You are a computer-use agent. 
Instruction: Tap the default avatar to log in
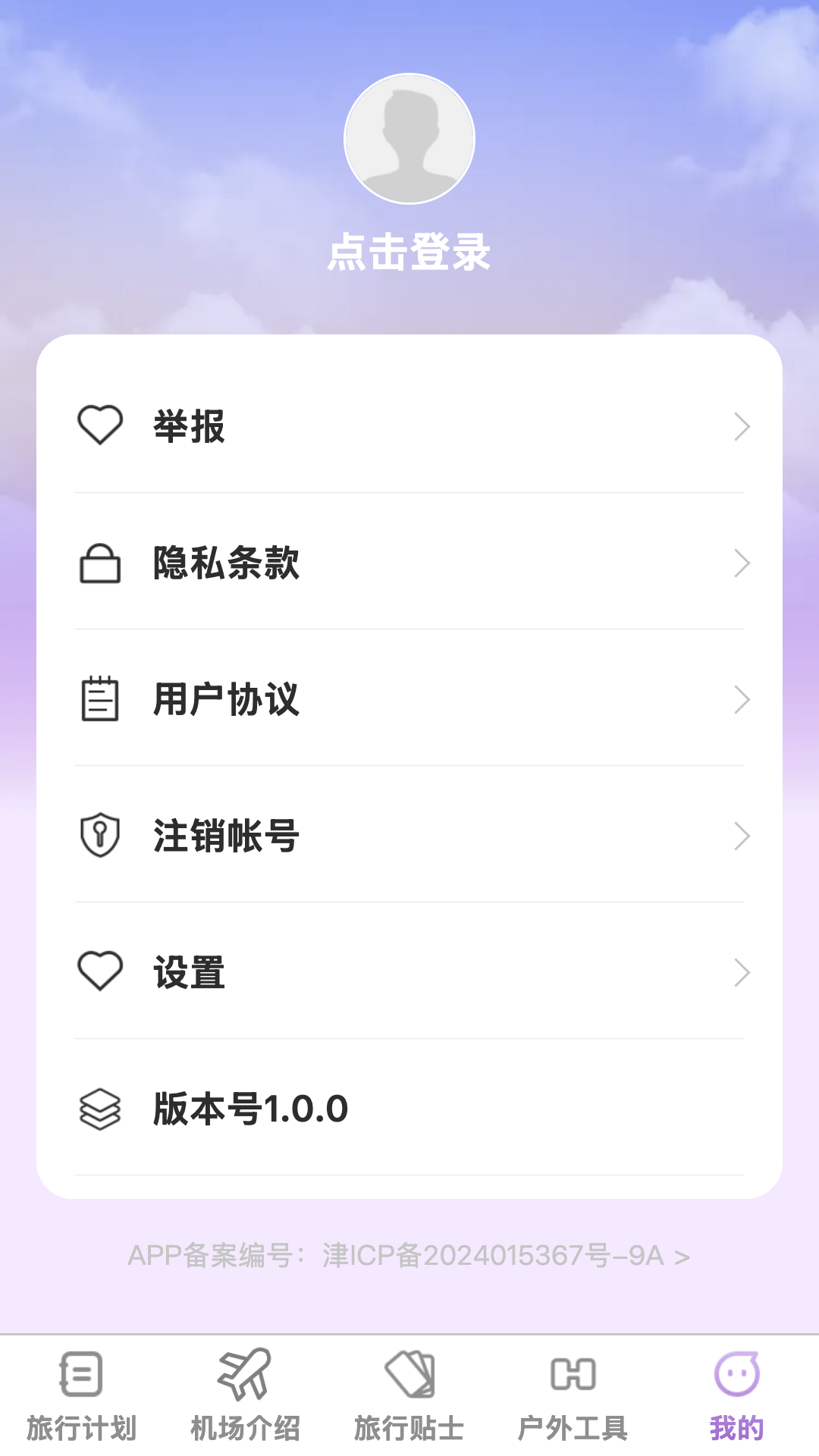(409, 139)
